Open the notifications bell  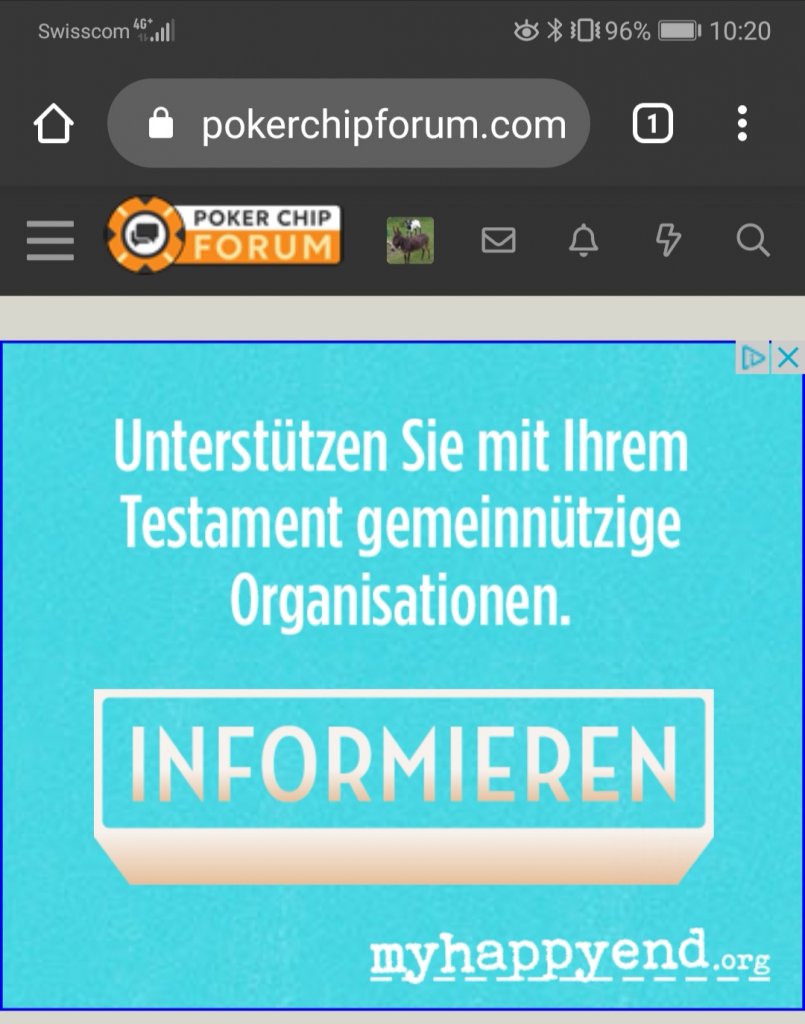584,241
